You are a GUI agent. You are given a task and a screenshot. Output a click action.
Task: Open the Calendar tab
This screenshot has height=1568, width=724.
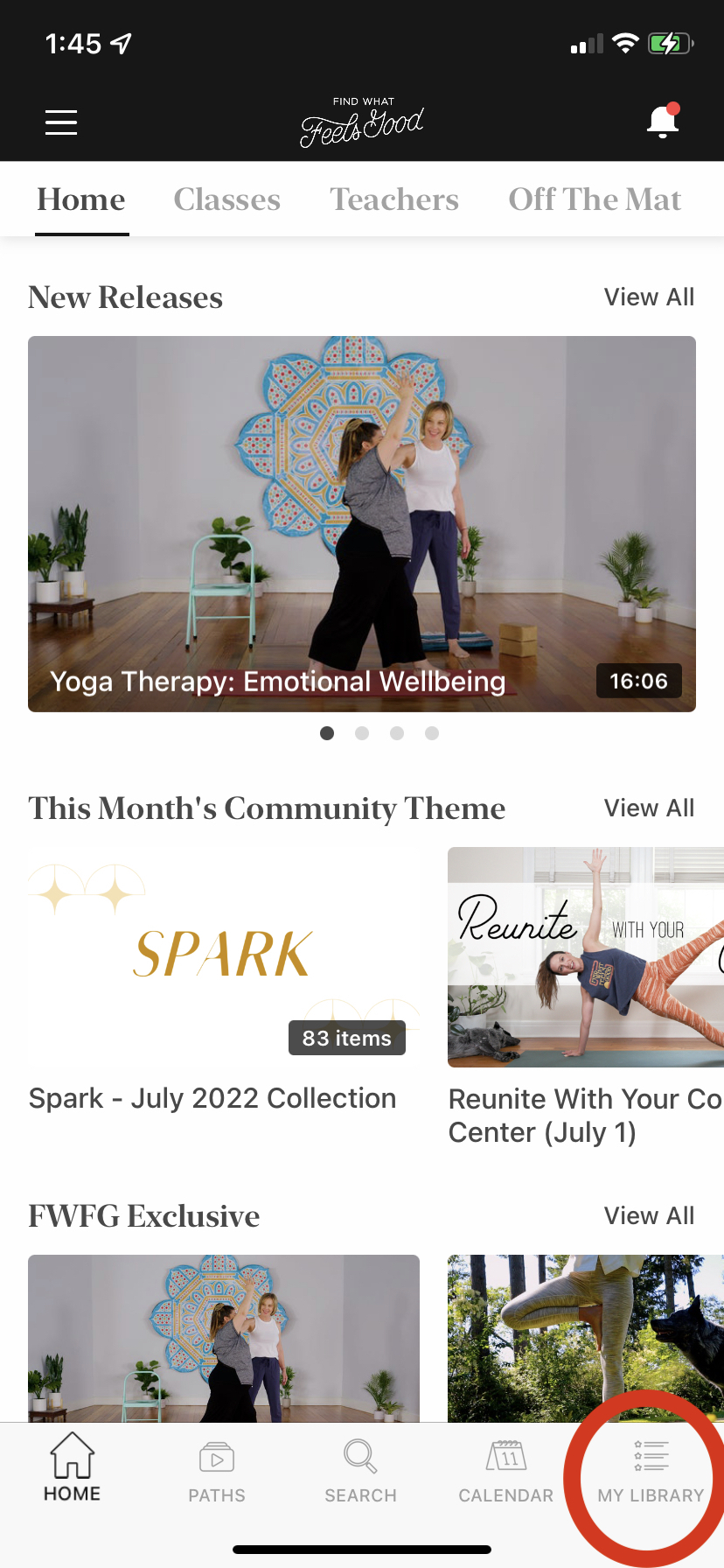506,1472
